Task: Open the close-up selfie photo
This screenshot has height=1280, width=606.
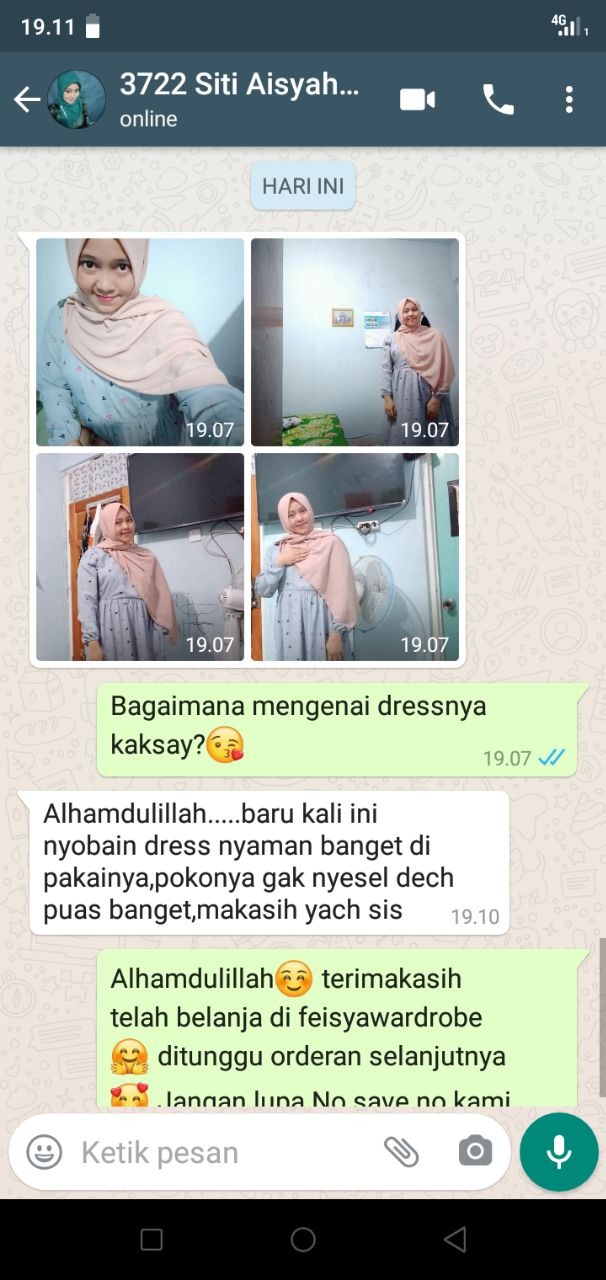Action: (140, 342)
